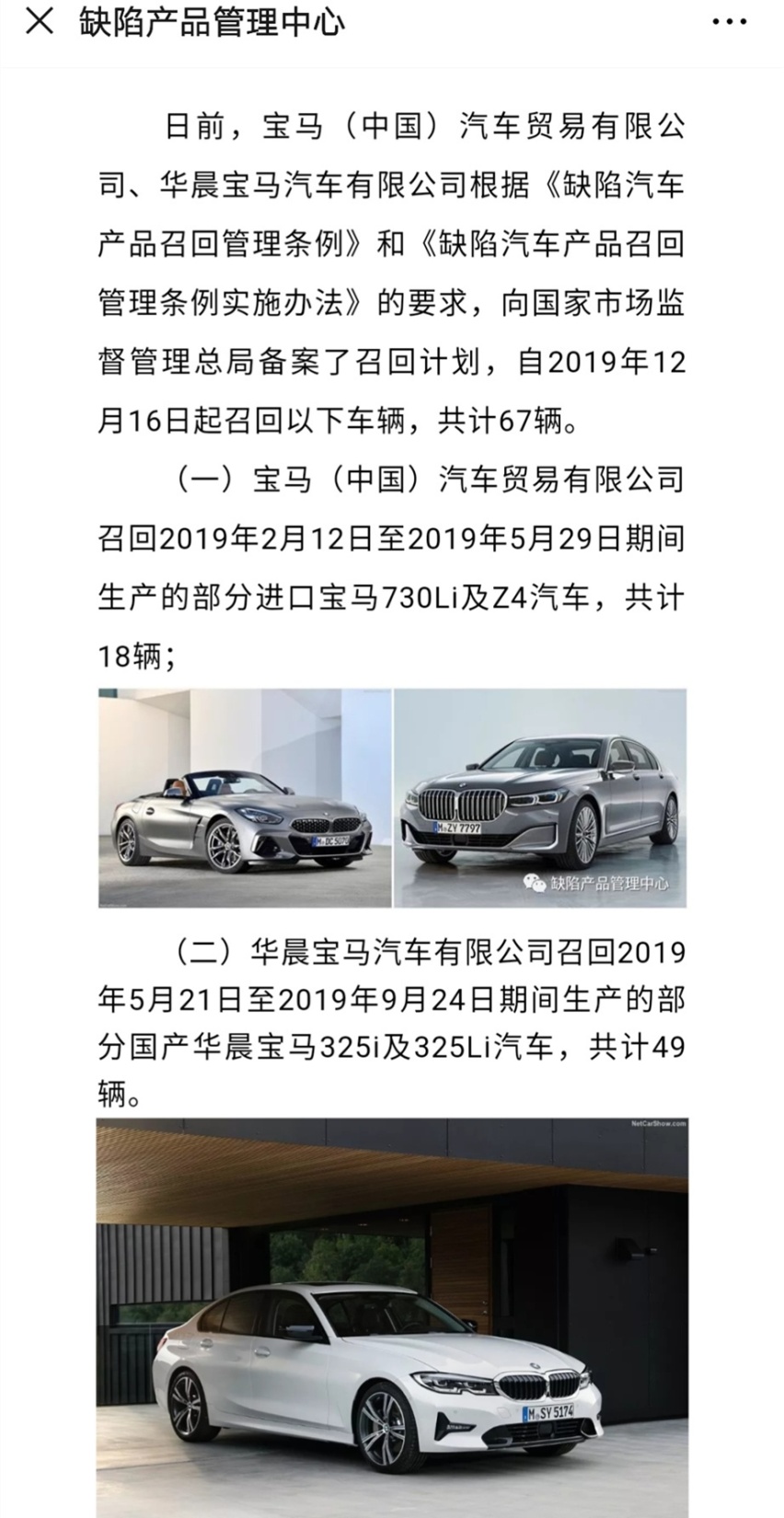
Task: Open the three-dot overflow menu
Action: [x=729, y=22]
